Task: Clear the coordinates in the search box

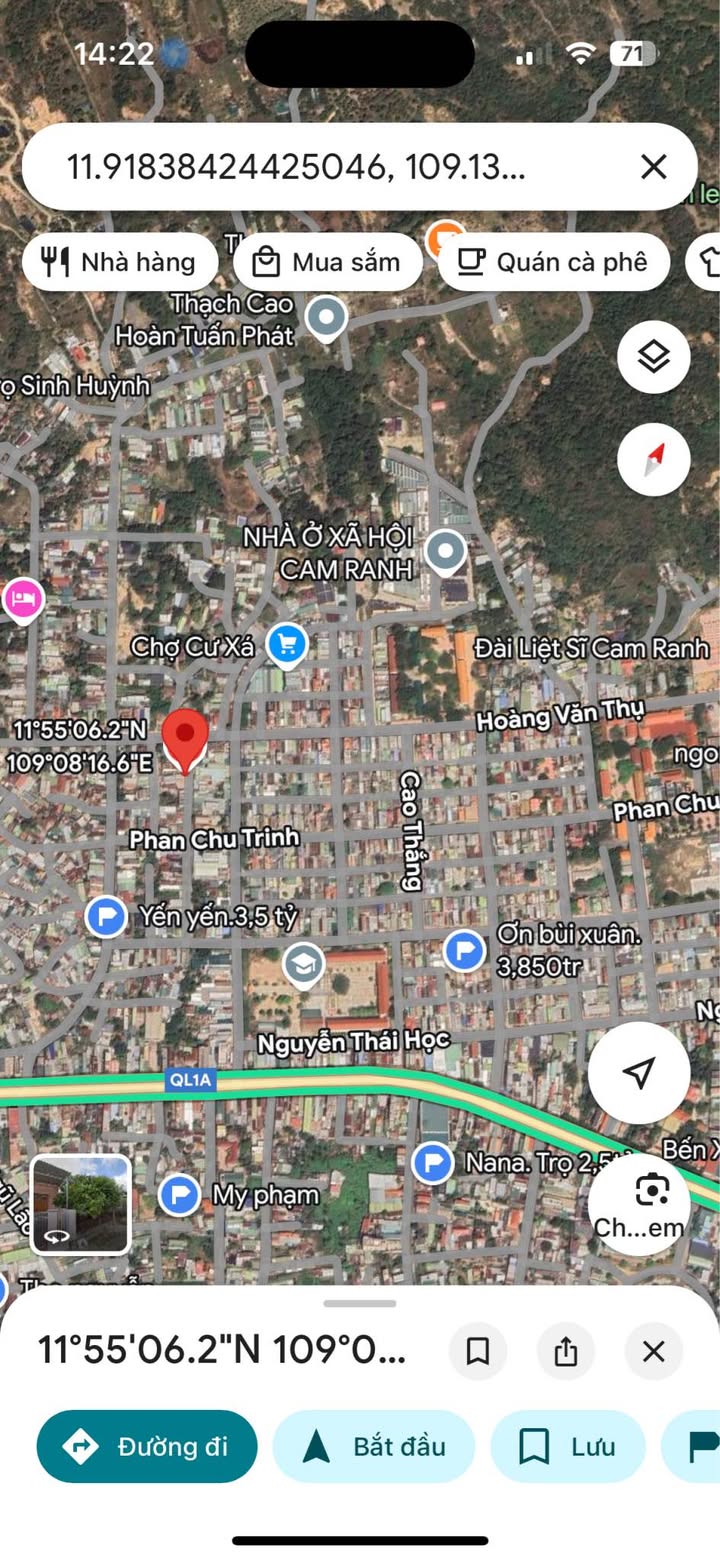Action: tap(653, 167)
